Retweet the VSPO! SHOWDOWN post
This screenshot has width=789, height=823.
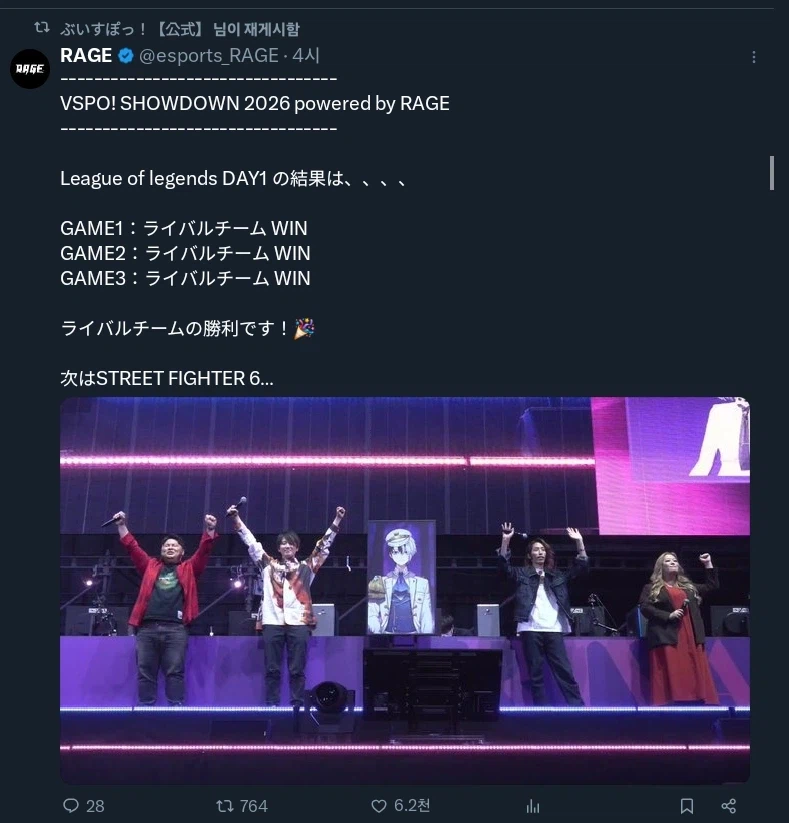226,805
